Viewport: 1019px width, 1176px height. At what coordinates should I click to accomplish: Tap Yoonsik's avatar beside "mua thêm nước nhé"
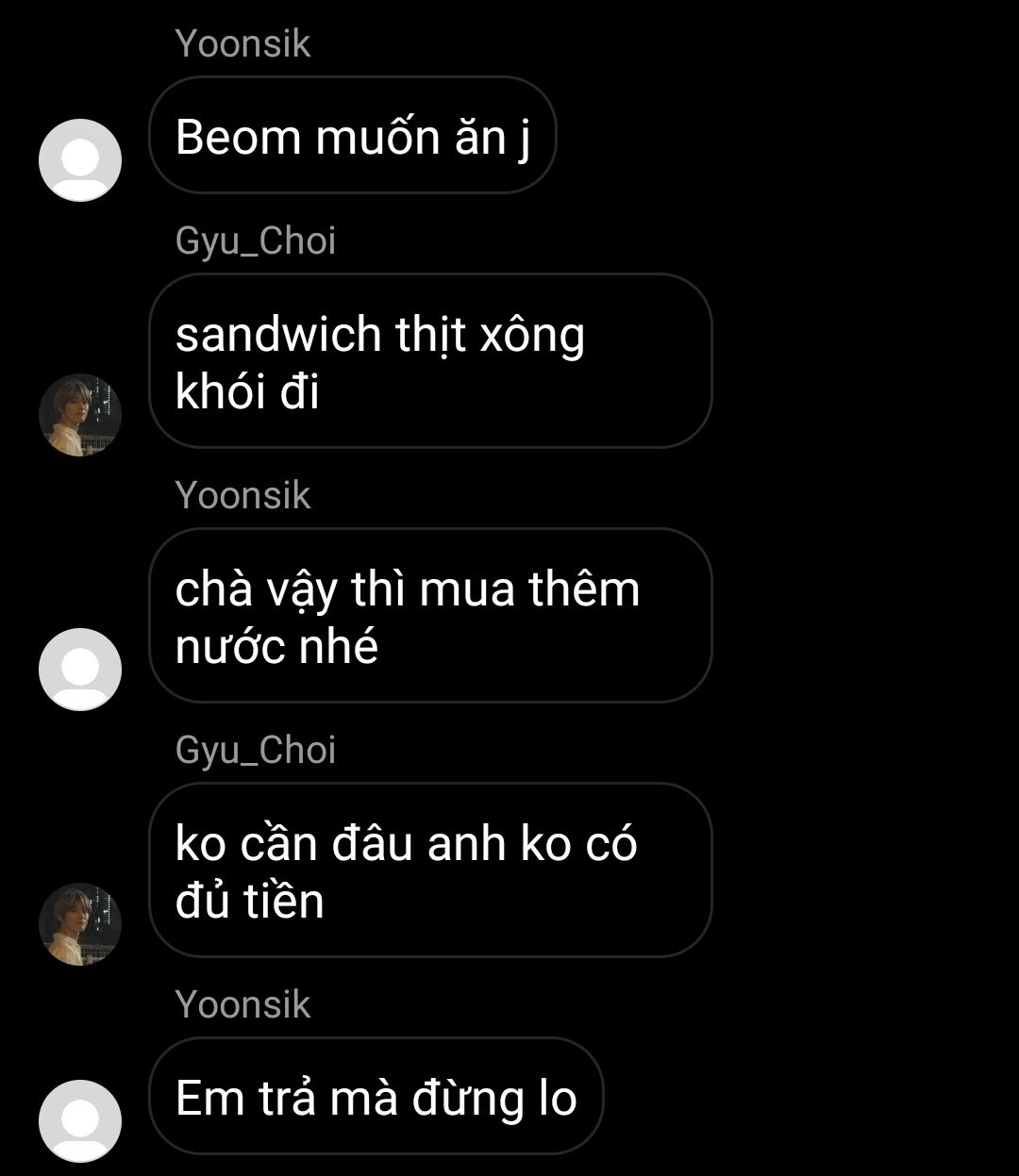pos(80,669)
